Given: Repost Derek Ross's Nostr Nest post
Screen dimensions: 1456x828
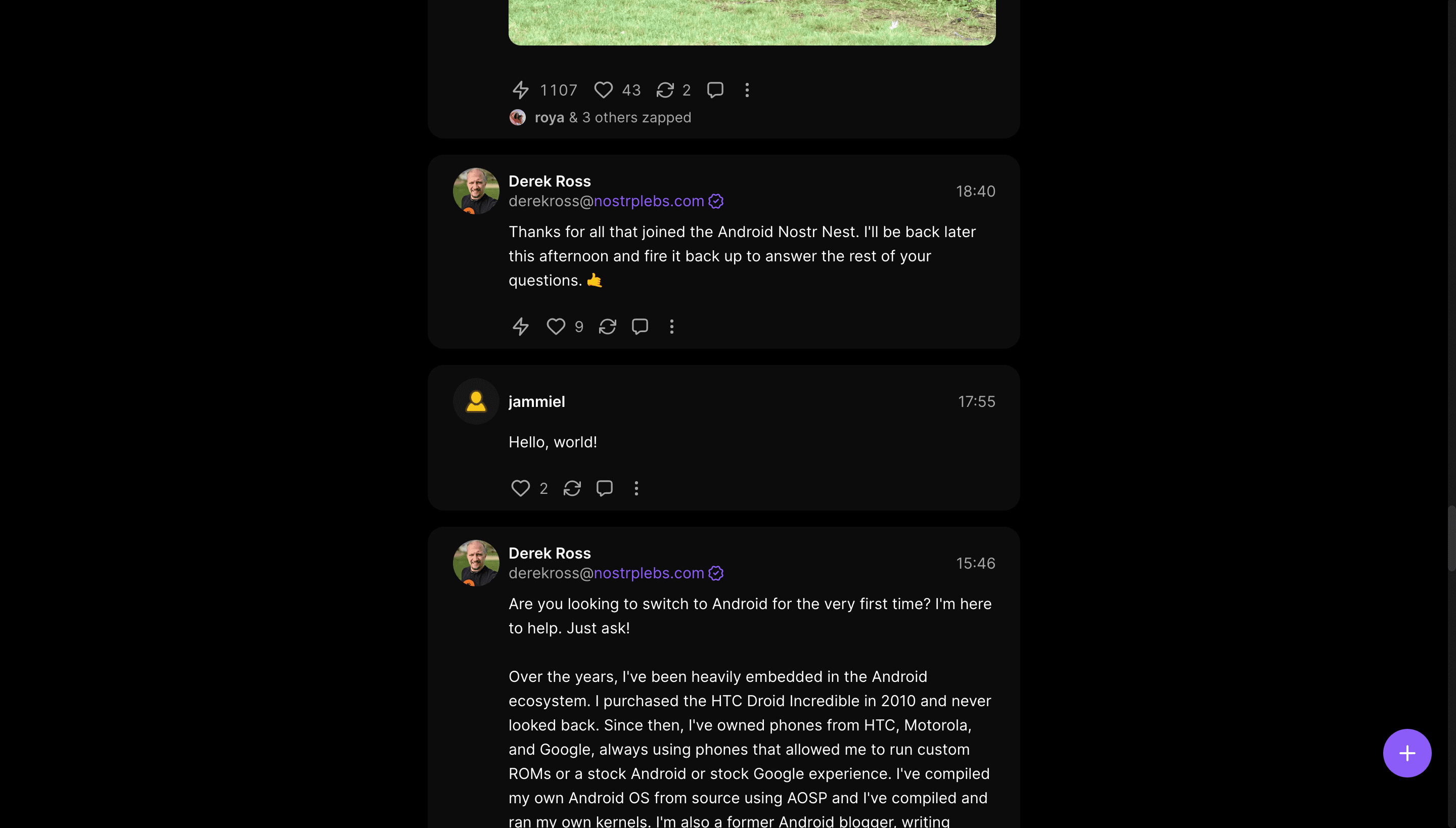Looking at the screenshot, I should 608,327.
